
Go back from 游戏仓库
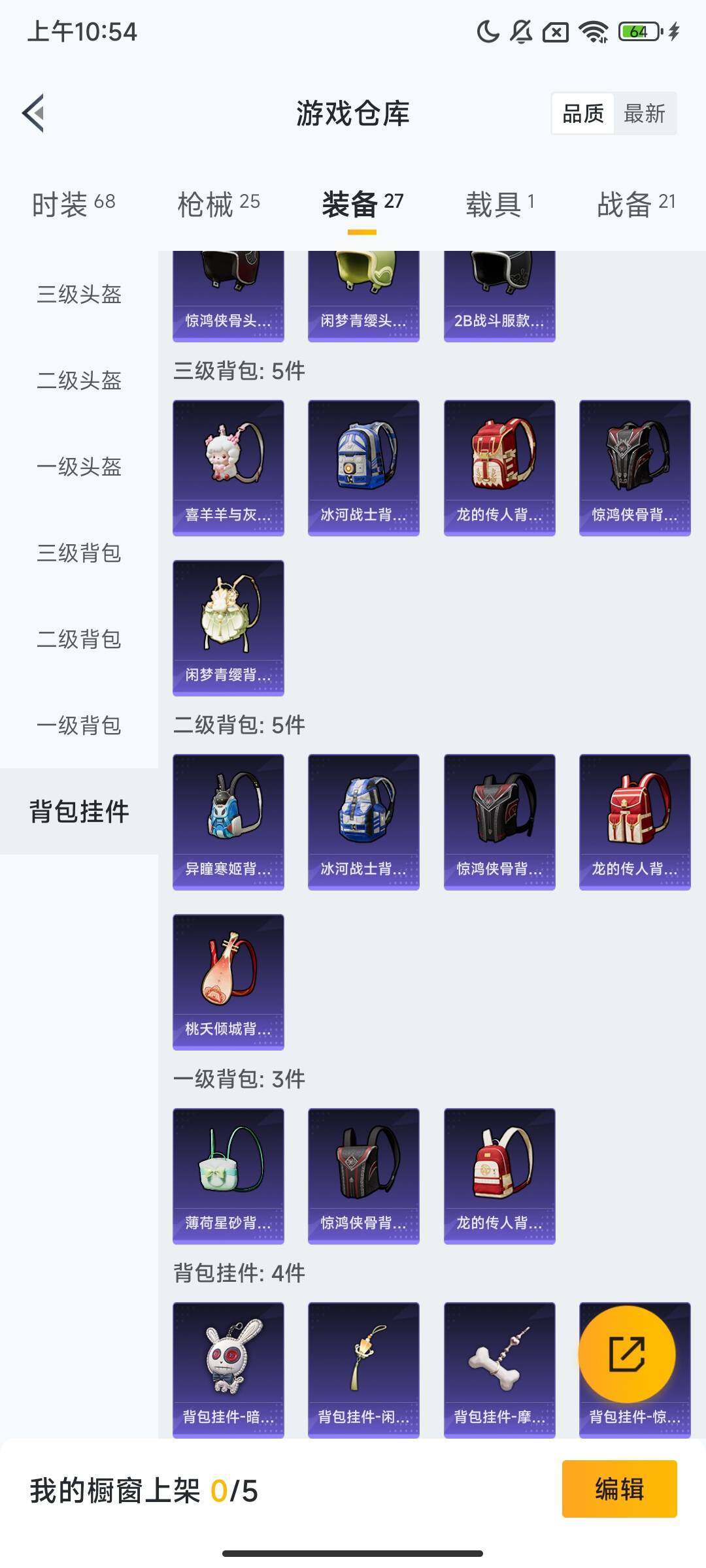coord(34,113)
